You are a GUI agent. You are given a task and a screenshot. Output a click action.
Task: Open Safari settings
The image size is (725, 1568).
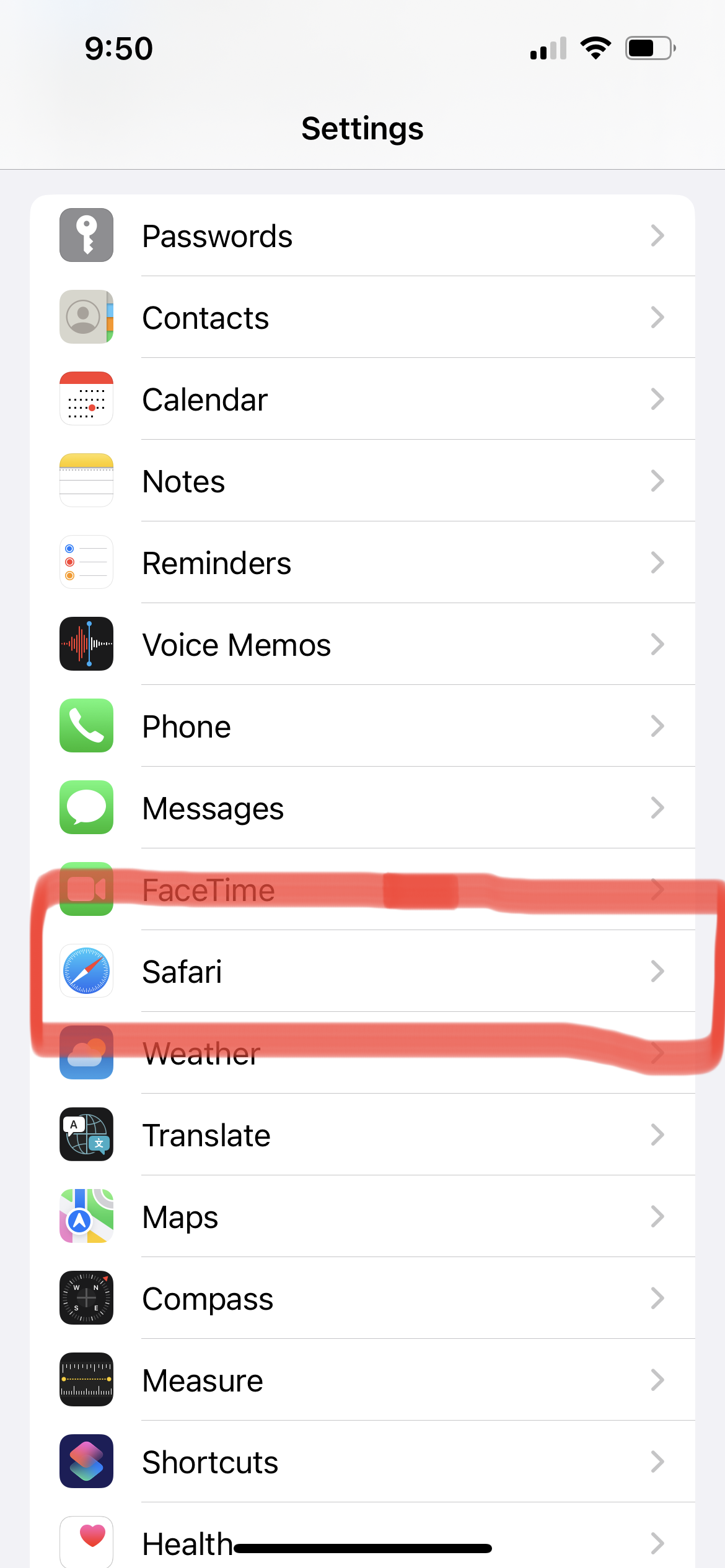[362, 972]
